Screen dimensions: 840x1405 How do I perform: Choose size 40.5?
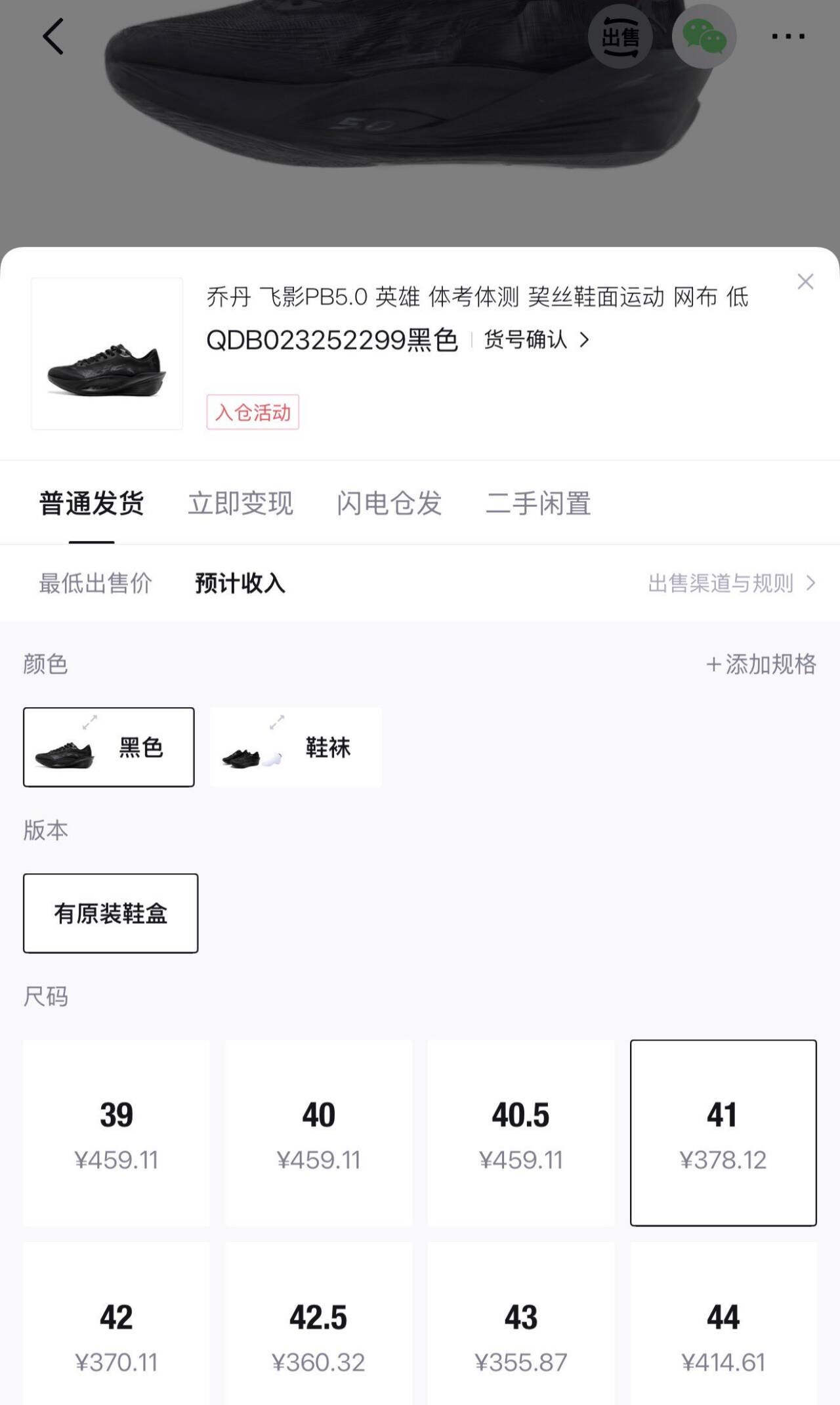click(x=521, y=1133)
